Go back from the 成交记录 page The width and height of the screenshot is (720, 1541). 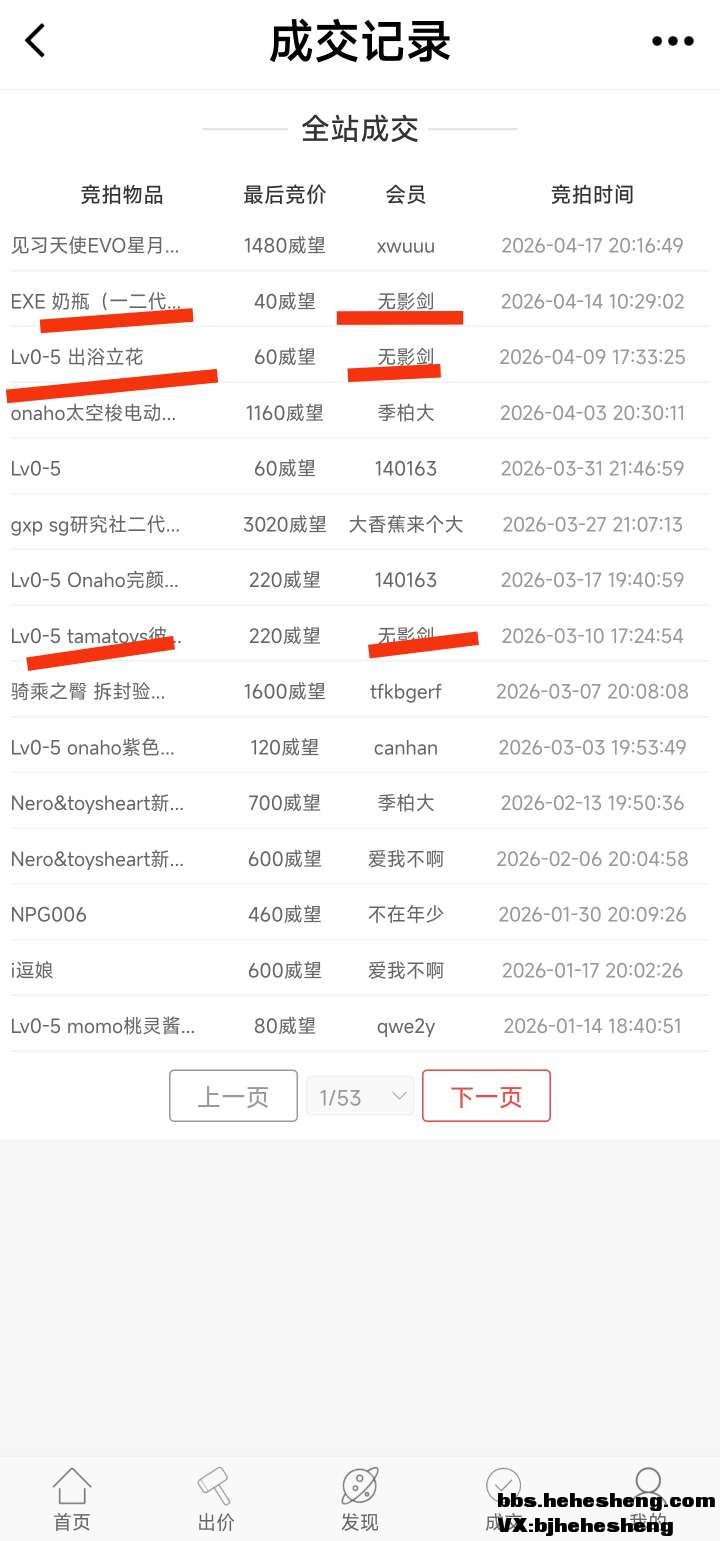pos(36,42)
